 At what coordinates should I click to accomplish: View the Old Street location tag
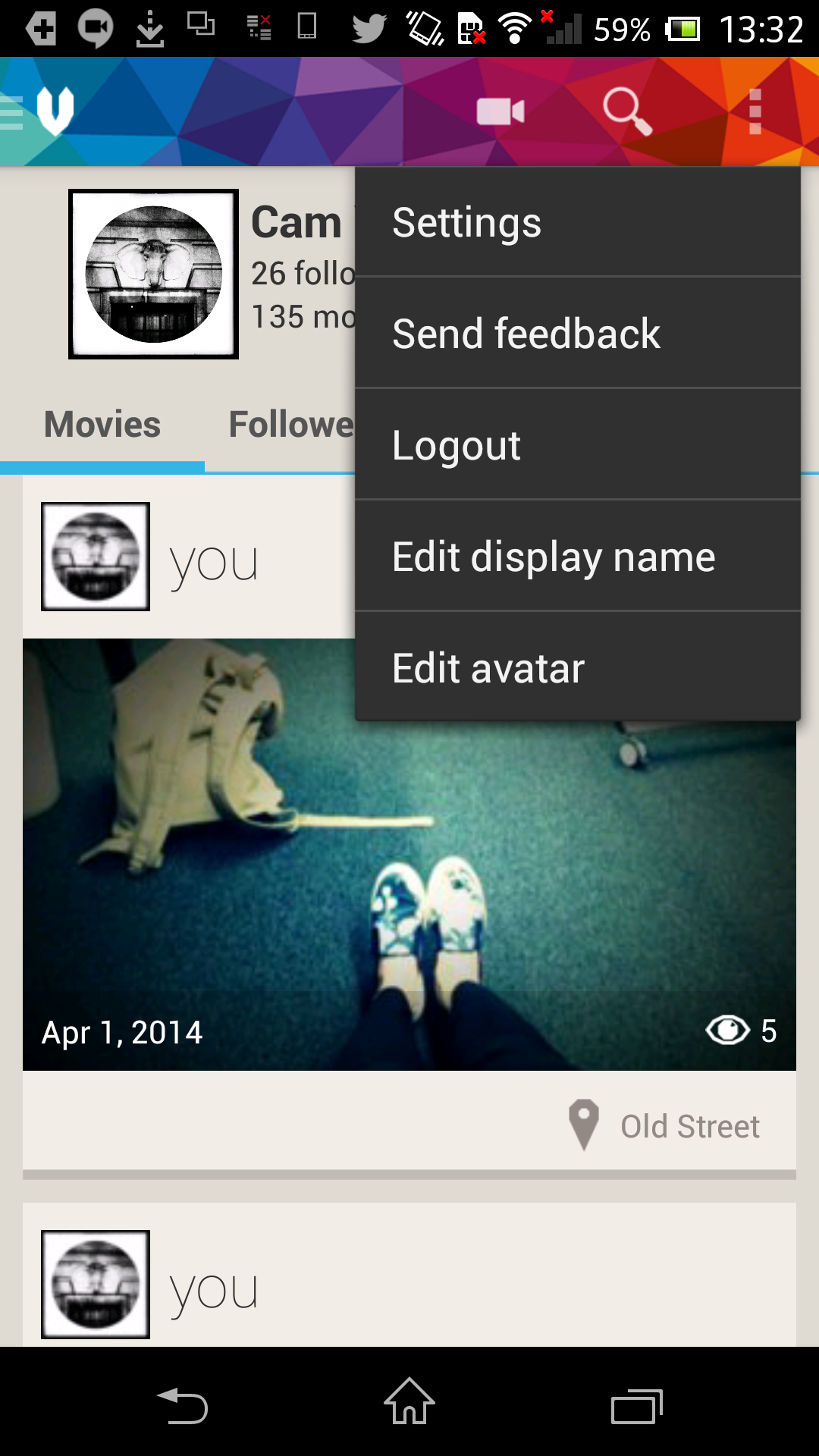pyautogui.click(x=666, y=1126)
